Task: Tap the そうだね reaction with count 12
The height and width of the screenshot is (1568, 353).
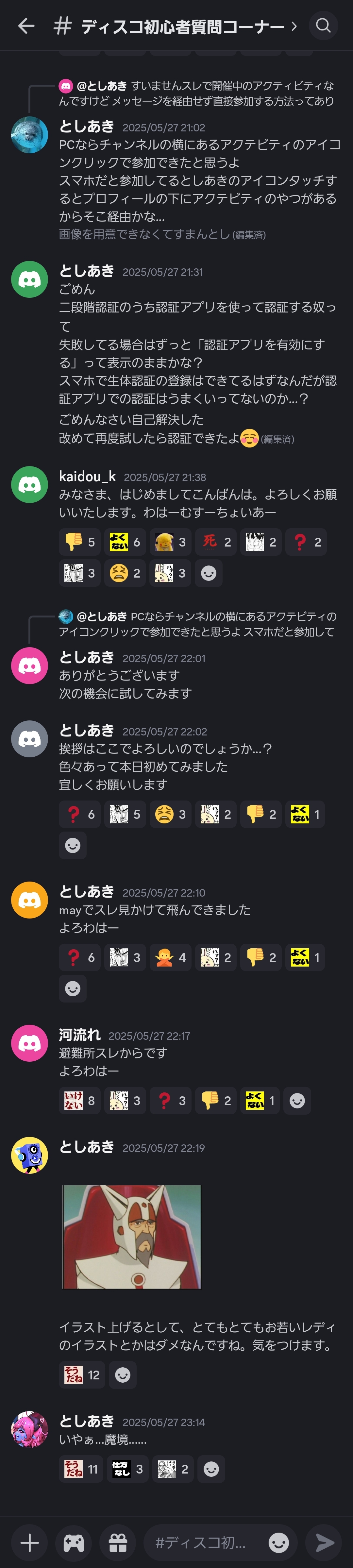Action: click(x=82, y=1374)
